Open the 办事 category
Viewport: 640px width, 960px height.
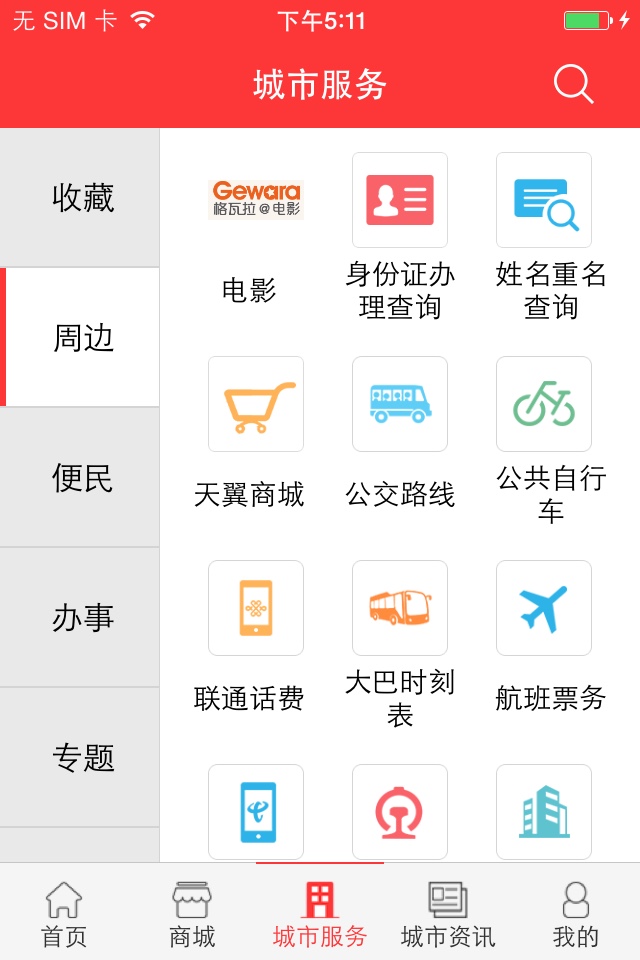point(83,618)
